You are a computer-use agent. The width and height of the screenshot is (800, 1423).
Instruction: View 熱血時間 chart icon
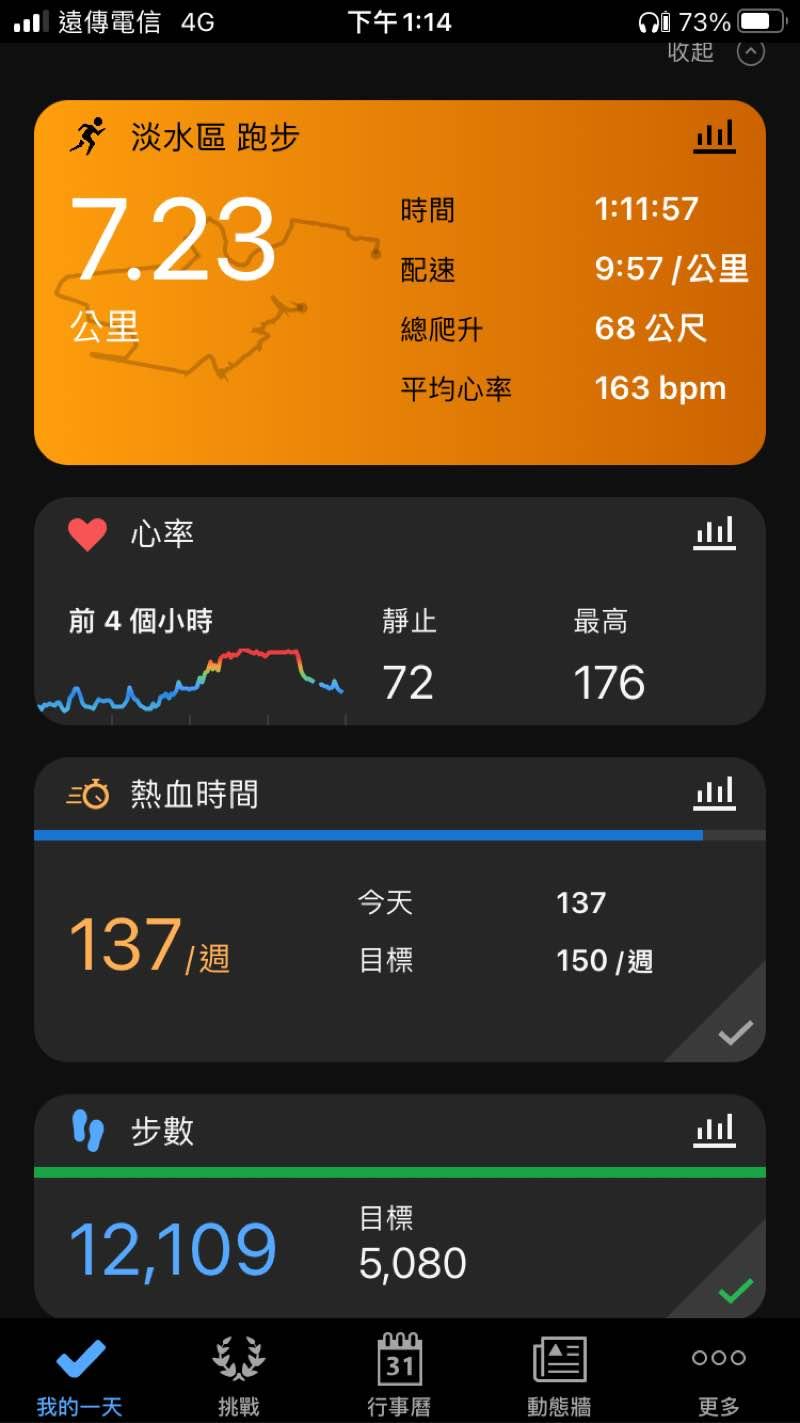pyautogui.click(x=714, y=794)
